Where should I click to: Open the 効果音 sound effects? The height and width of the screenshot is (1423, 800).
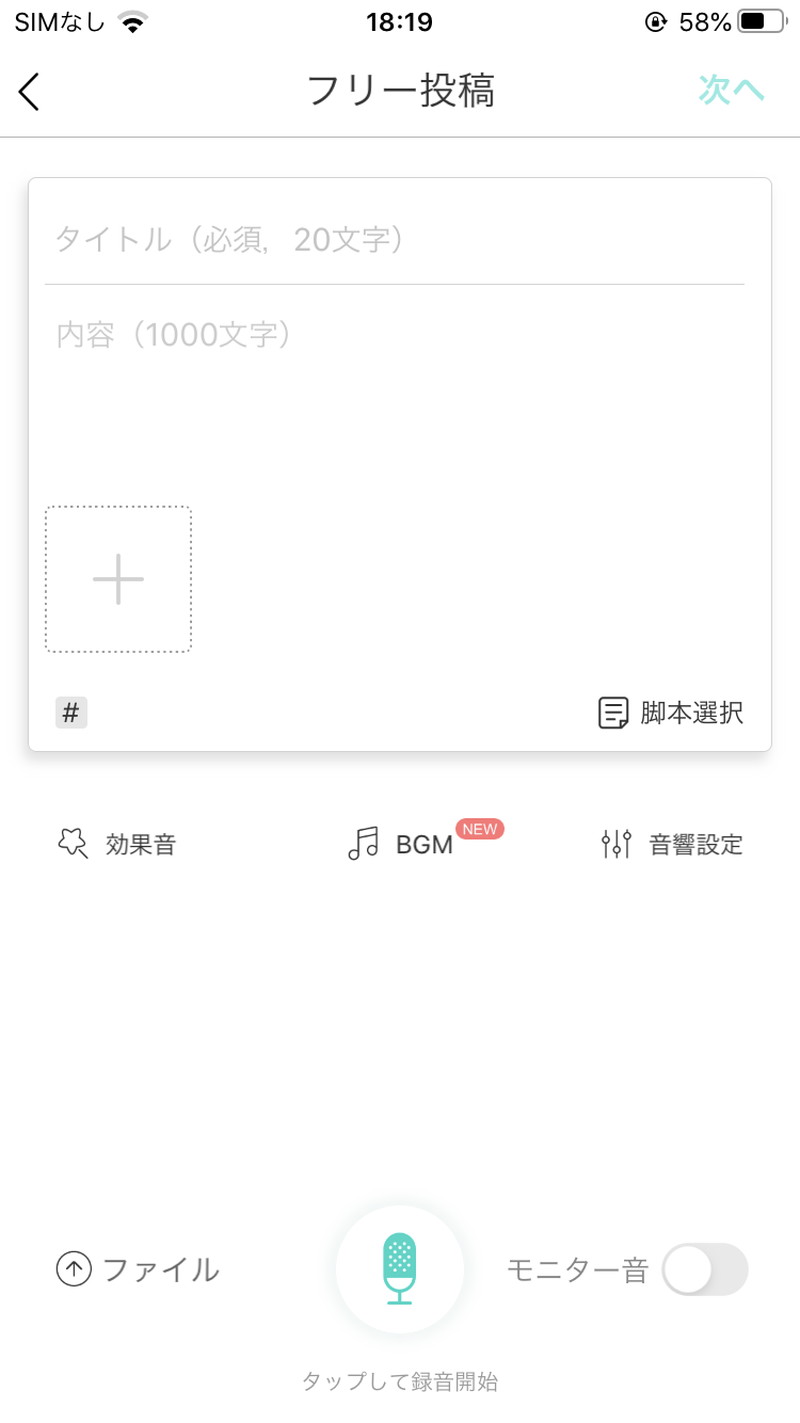[116, 844]
